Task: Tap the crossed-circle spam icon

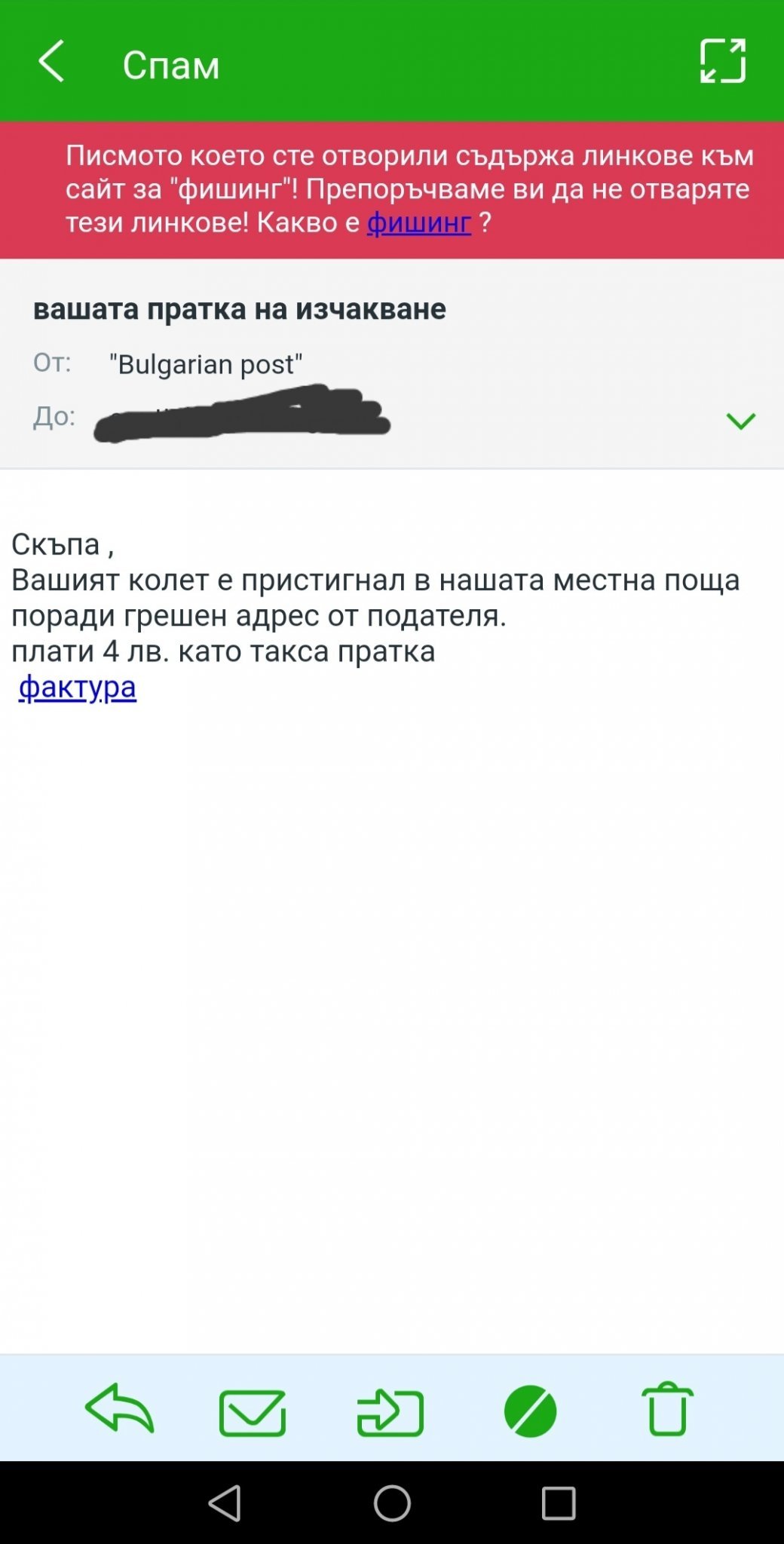Action: (x=530, y=1411)
